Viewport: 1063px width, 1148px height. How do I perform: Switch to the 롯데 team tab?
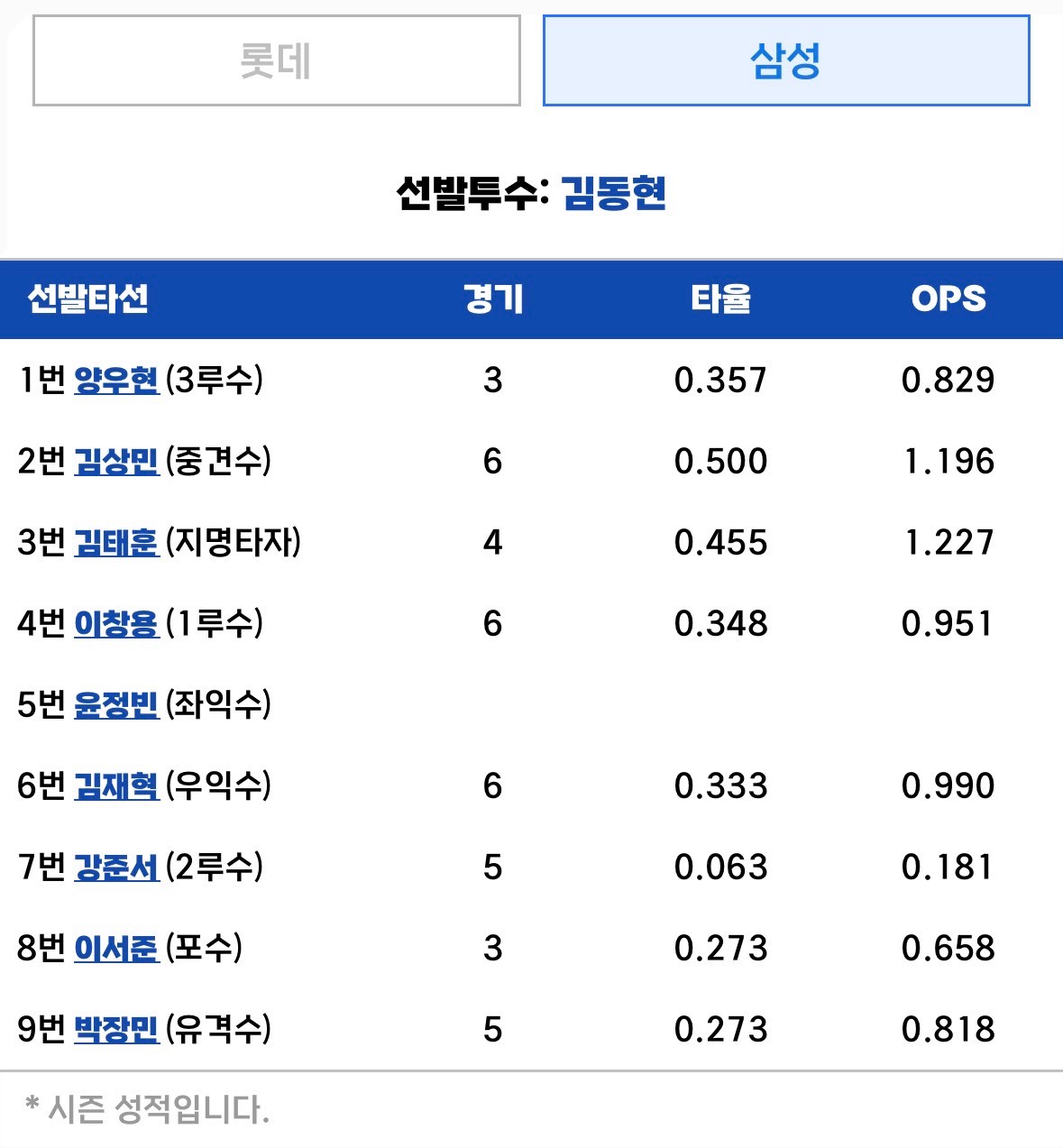[x=276, y=60]
